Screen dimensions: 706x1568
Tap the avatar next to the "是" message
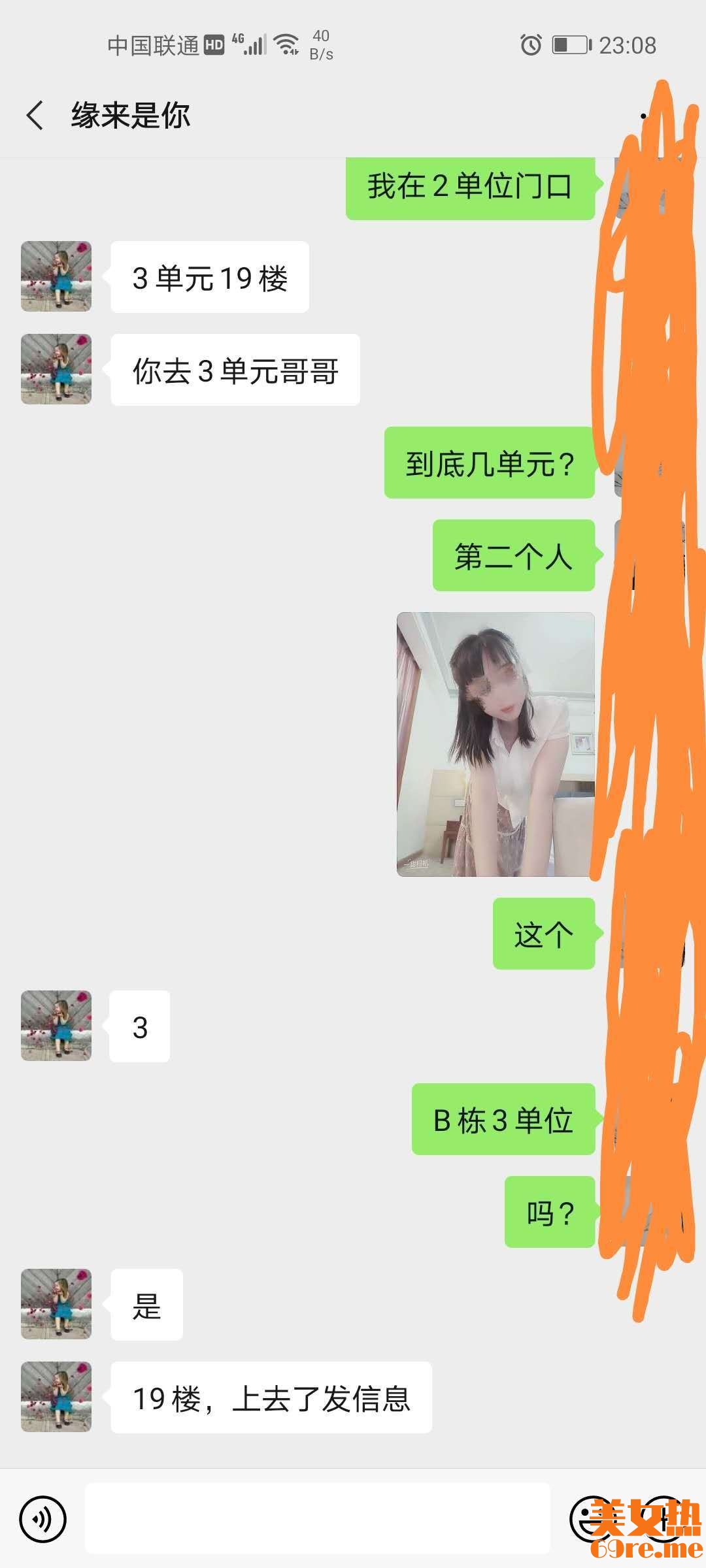pos(56,1304)
